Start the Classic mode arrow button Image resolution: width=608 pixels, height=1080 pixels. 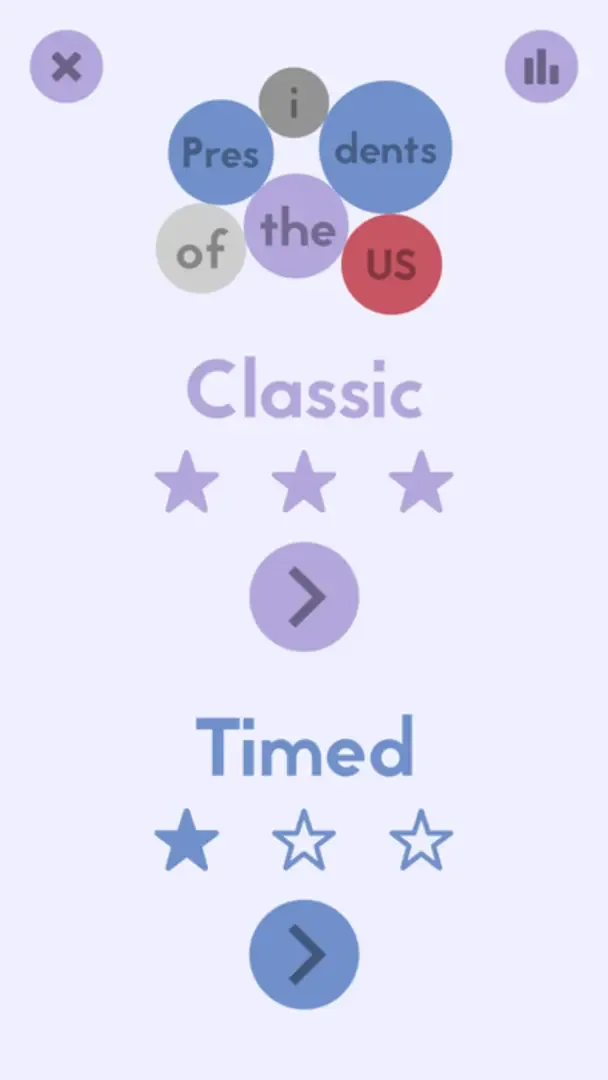[304, 597]
